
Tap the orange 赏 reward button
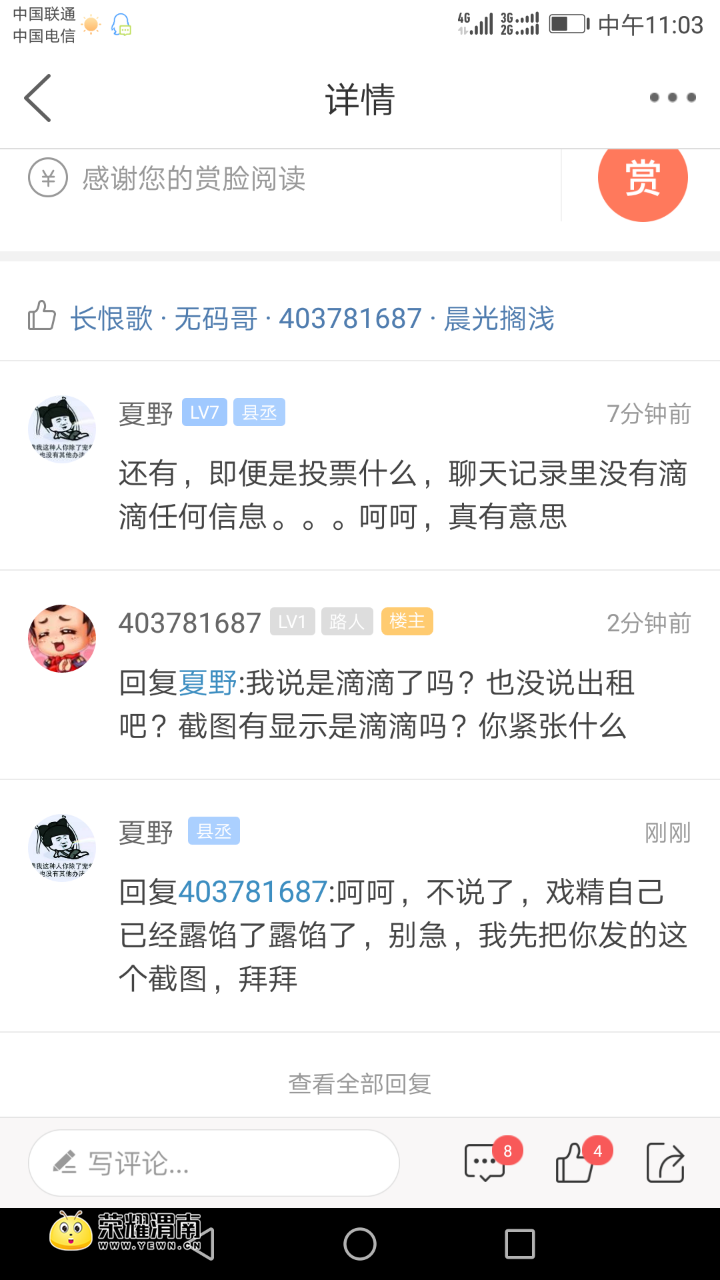coord(642,179)
